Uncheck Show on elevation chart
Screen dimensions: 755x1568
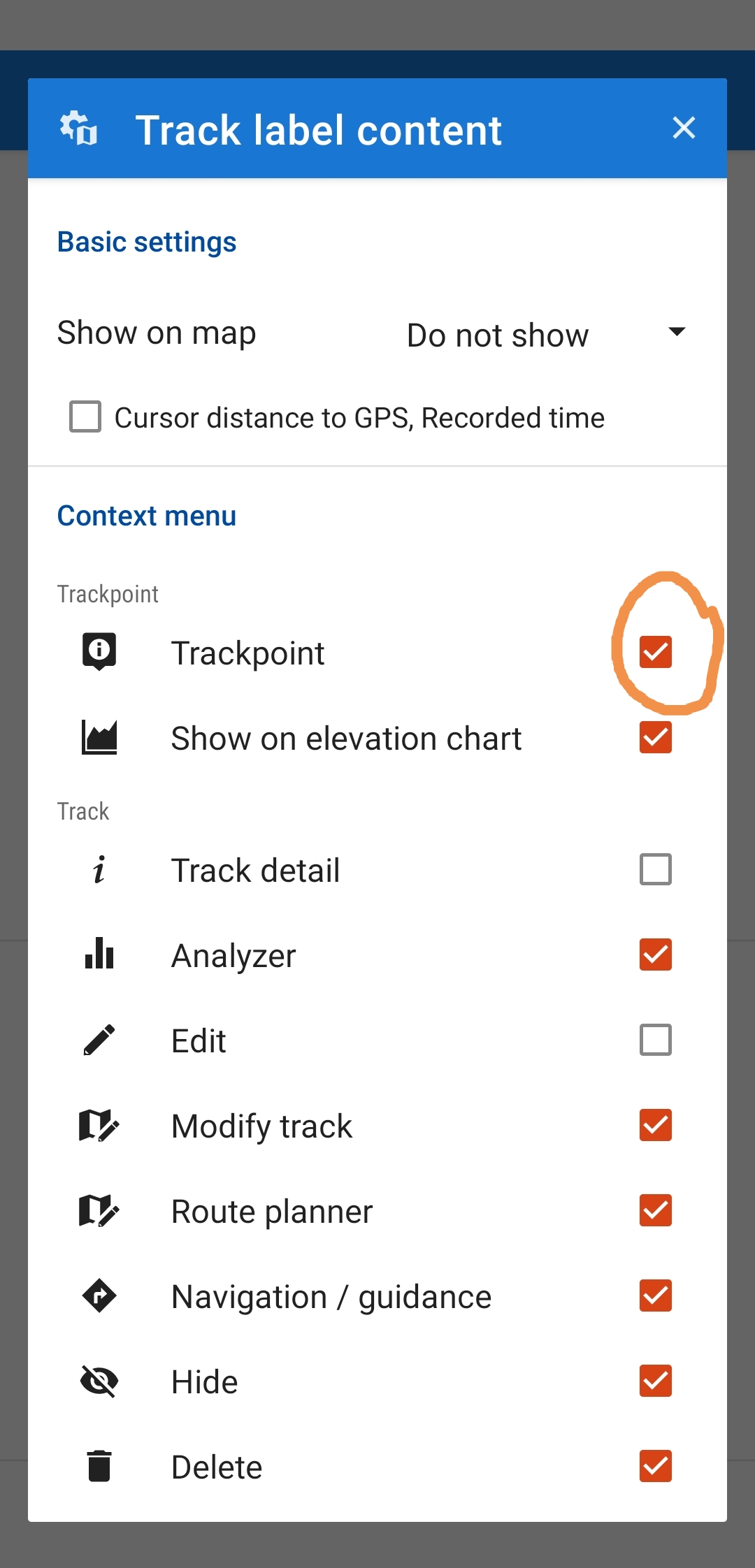(x=656, y=737)
